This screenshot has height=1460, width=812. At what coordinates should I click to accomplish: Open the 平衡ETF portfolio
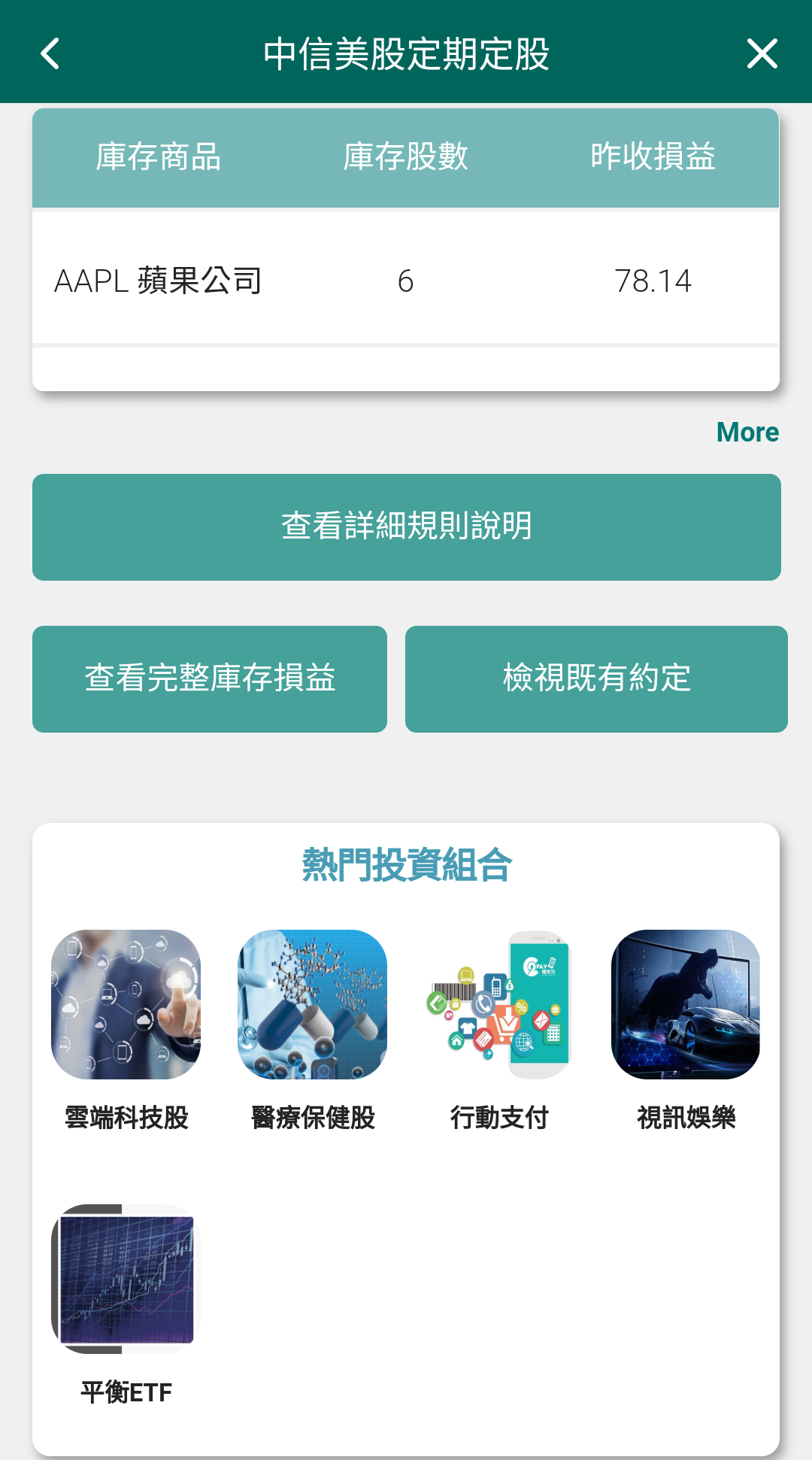(126, 1279)
